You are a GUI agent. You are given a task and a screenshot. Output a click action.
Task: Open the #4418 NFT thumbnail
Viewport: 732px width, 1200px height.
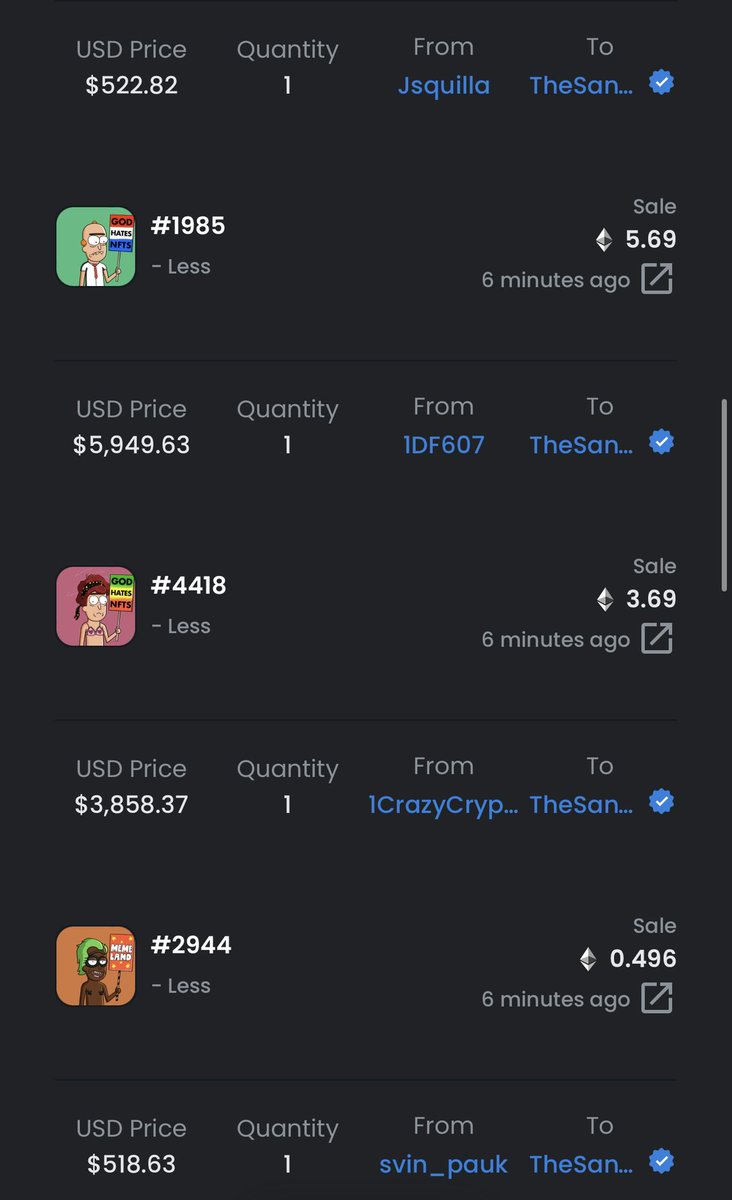pyautogui.click(x=95, y=606)
